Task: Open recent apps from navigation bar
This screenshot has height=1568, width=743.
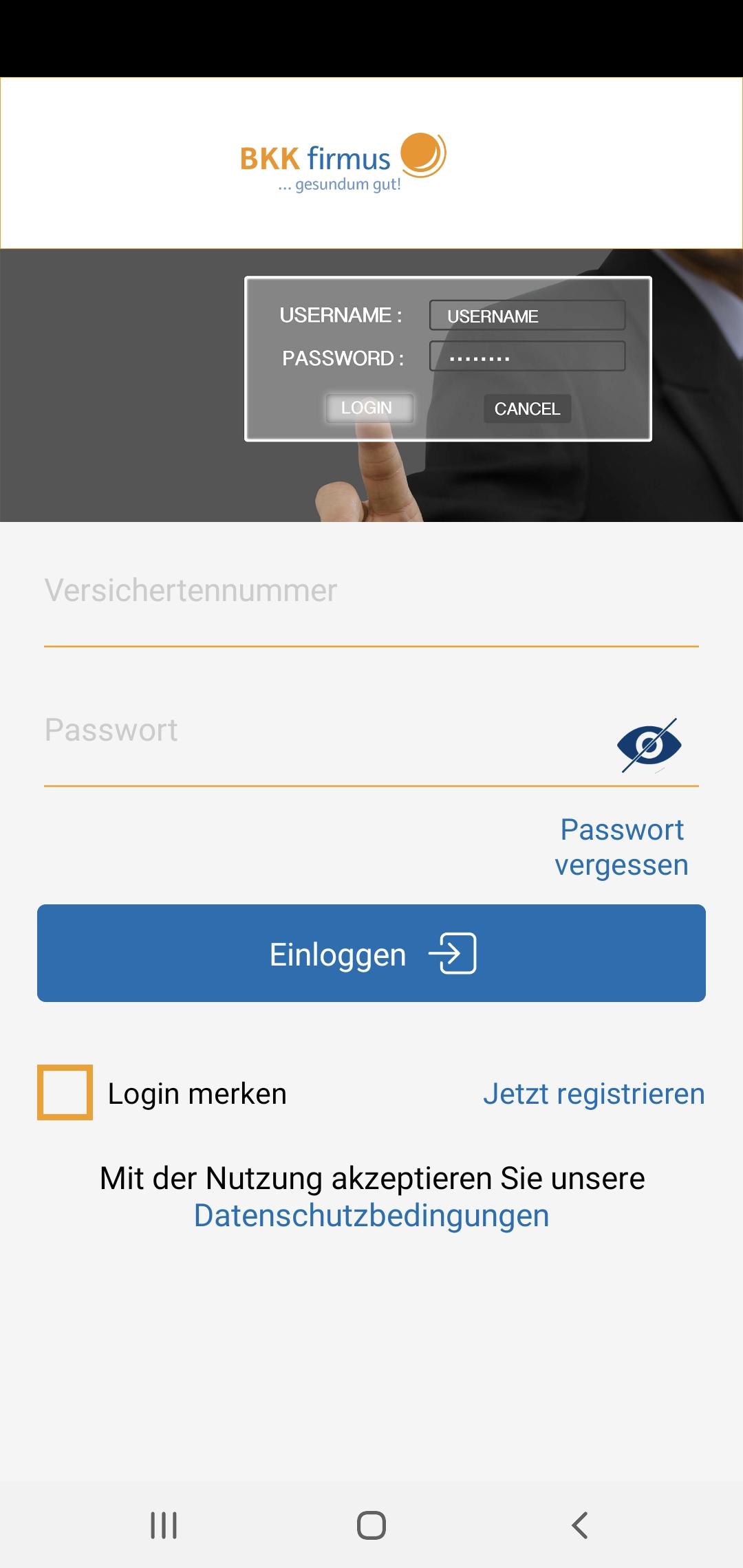Action: [x=164, y=1525]
